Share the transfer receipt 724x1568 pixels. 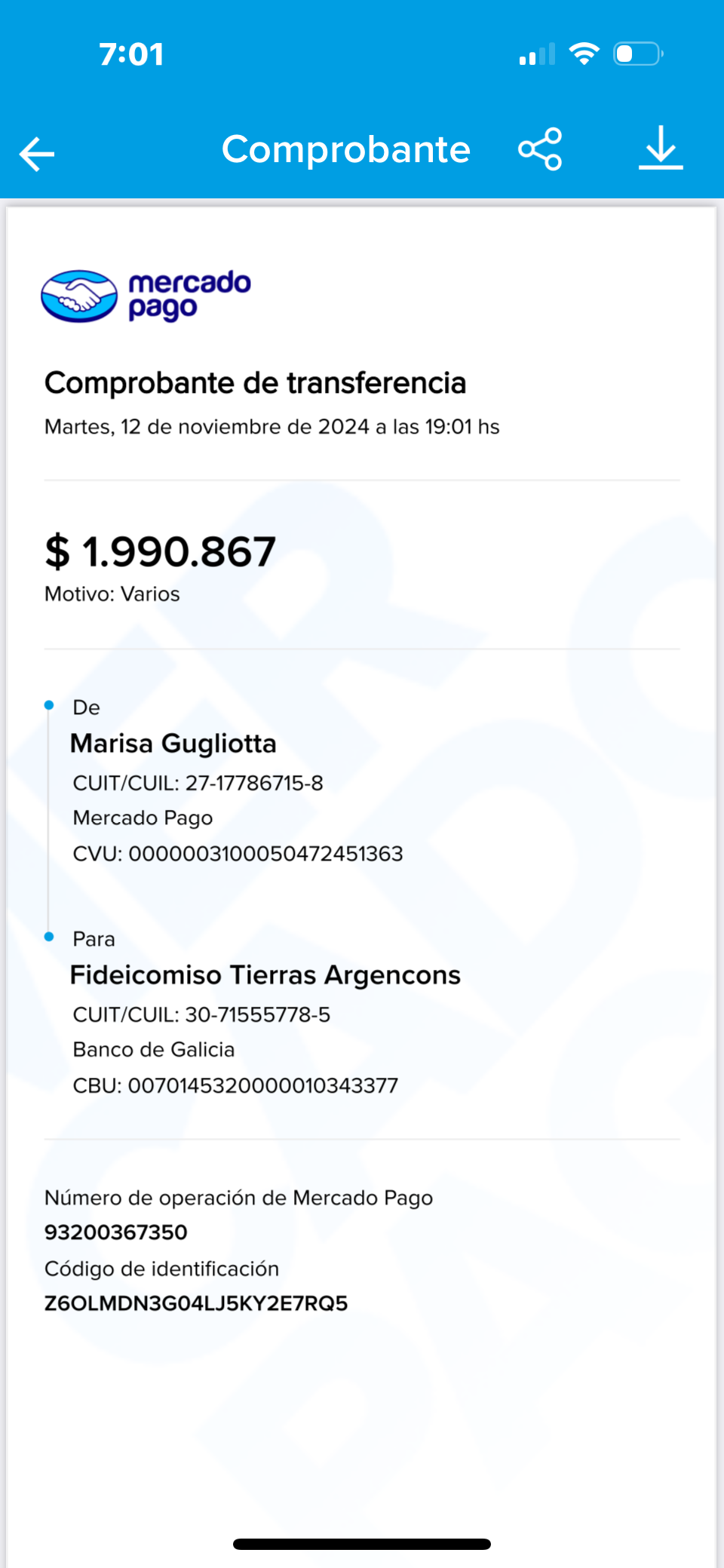click(x=540, y=149)
